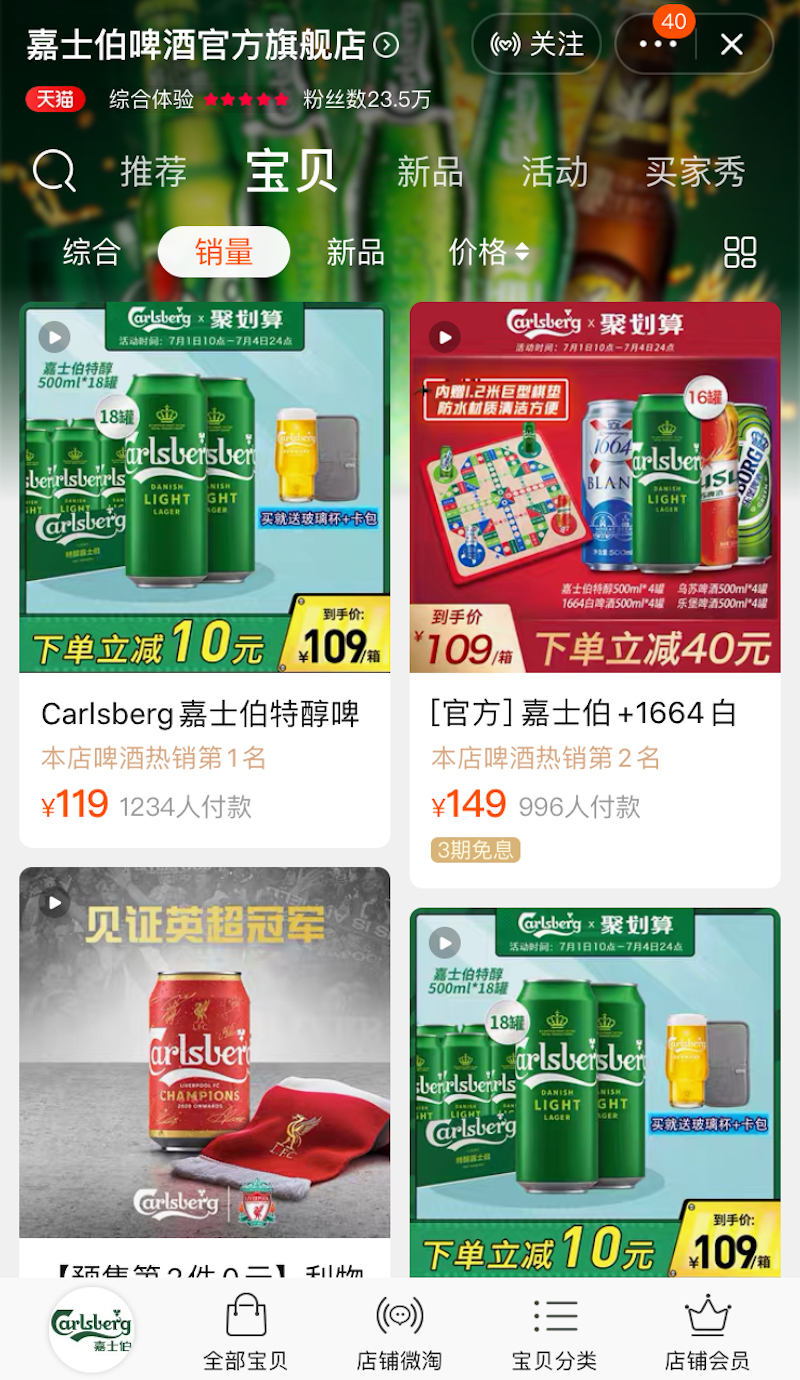Toggle the grid layout view icon

(740, 252)
